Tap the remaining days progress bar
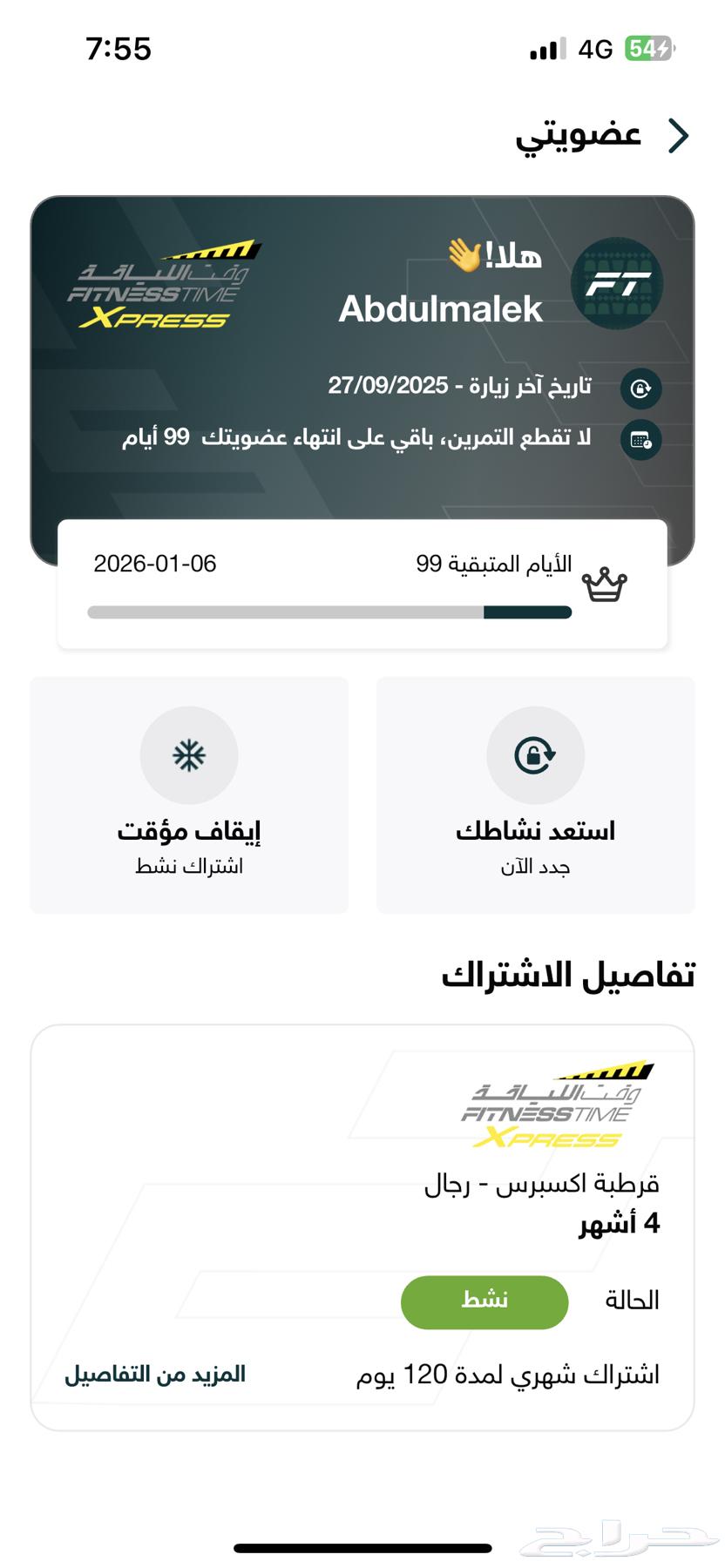725x1568 pixels. pyautogui.click(x=329, y=612)
